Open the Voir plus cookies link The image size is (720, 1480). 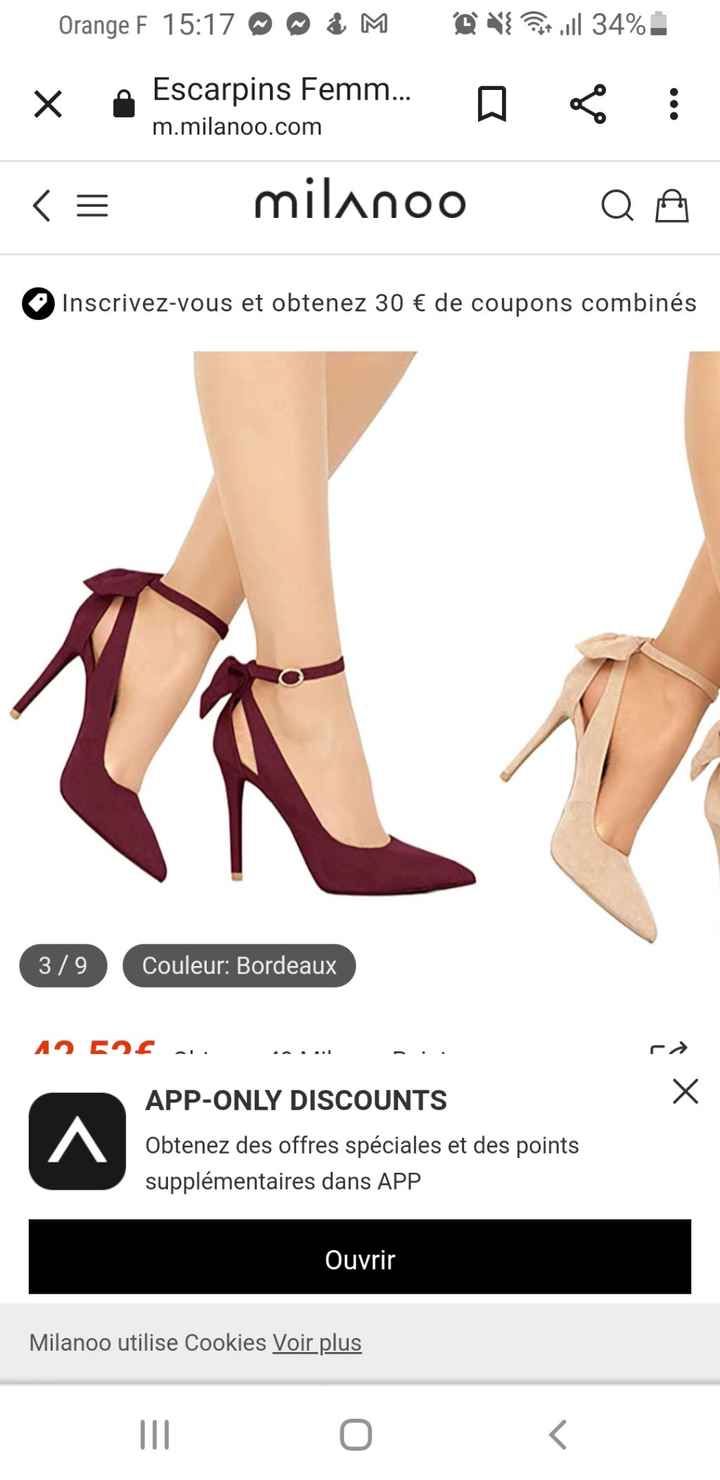click(317, 1343)
